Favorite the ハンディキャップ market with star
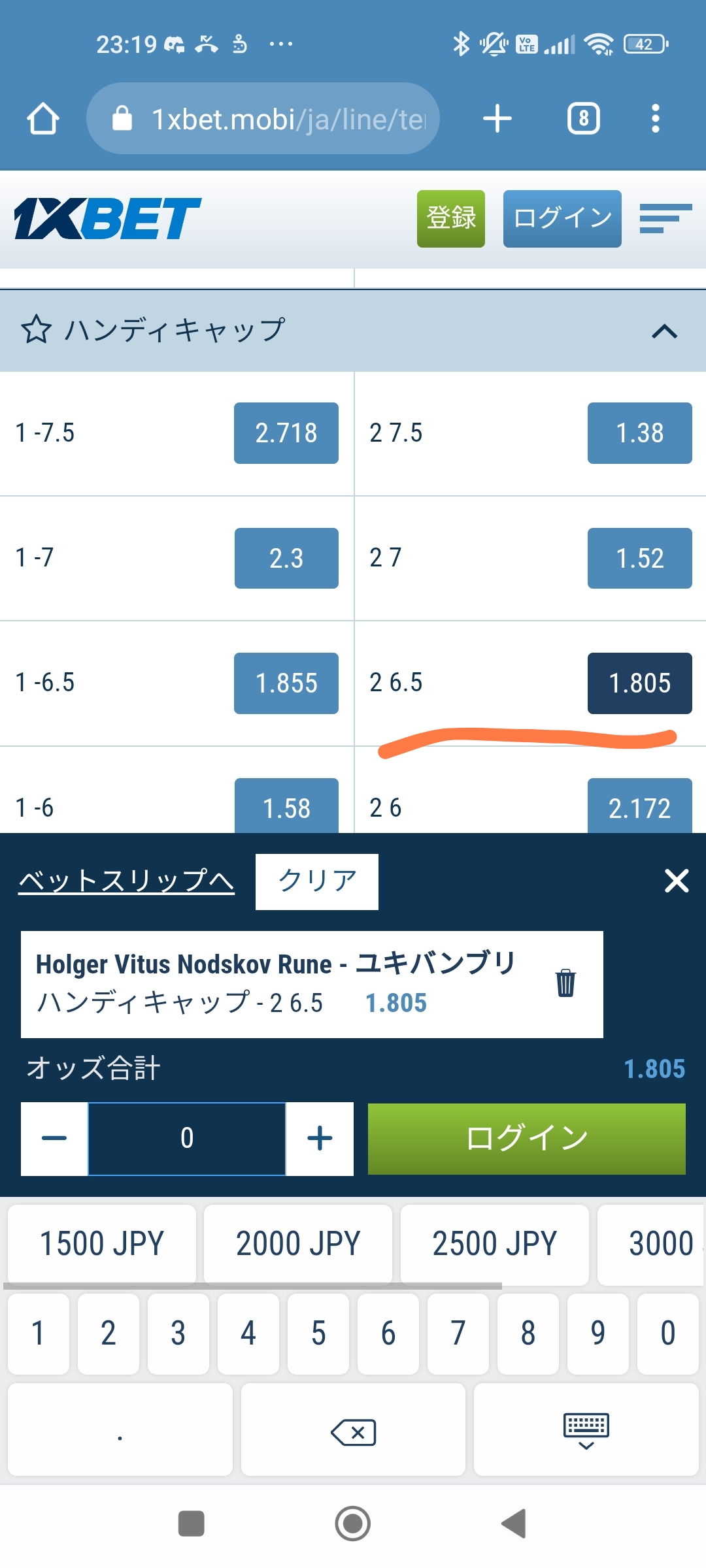This screenshot has height=1568, width=706. coord(36,329)
